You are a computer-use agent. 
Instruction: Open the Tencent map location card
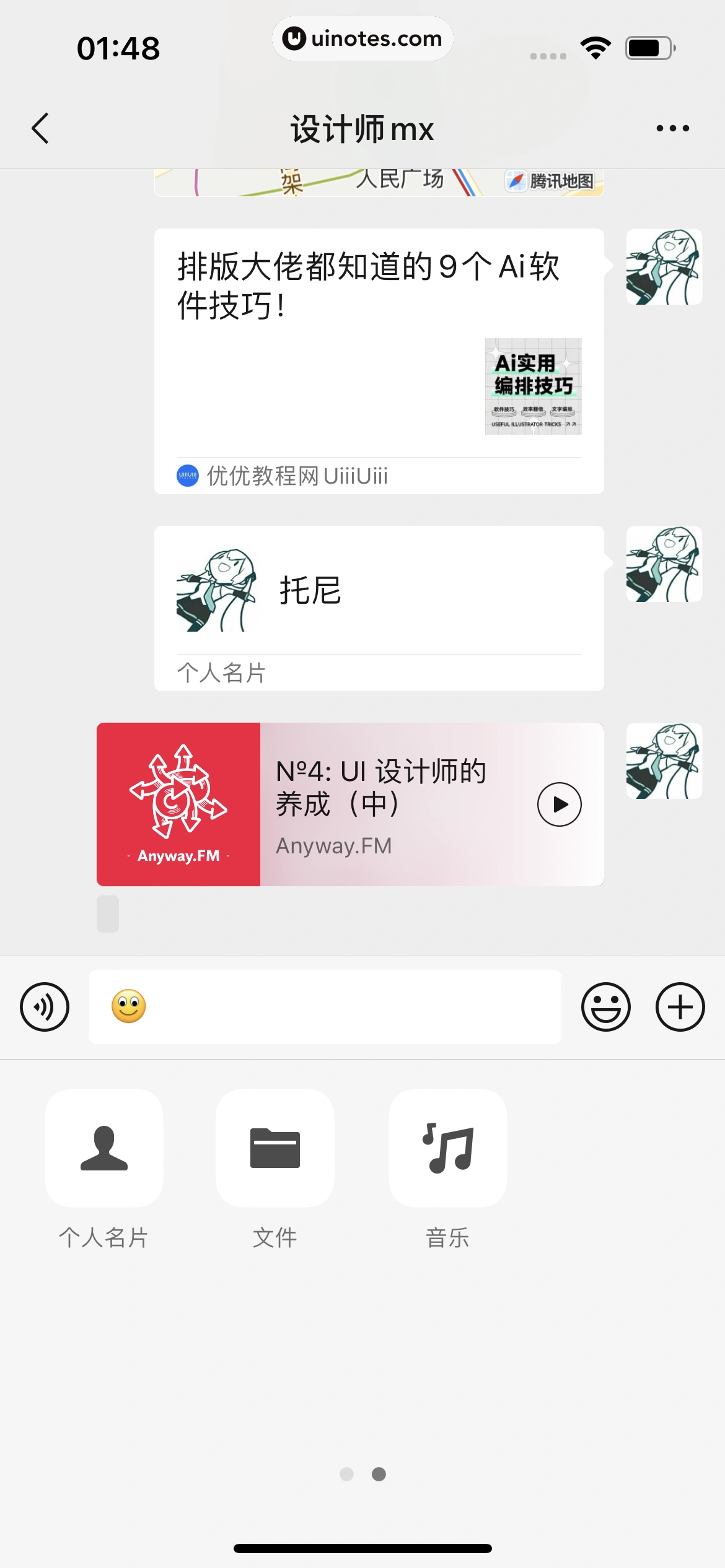point(379,183)
